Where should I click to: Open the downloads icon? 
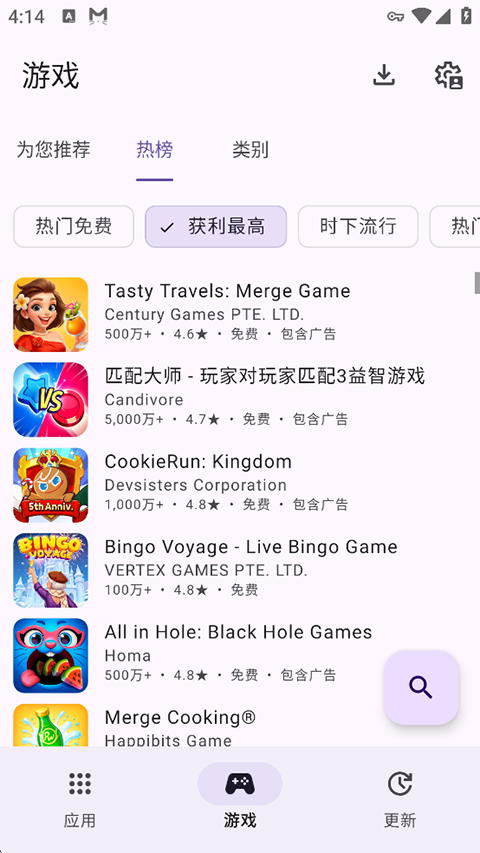click(384, 76)
